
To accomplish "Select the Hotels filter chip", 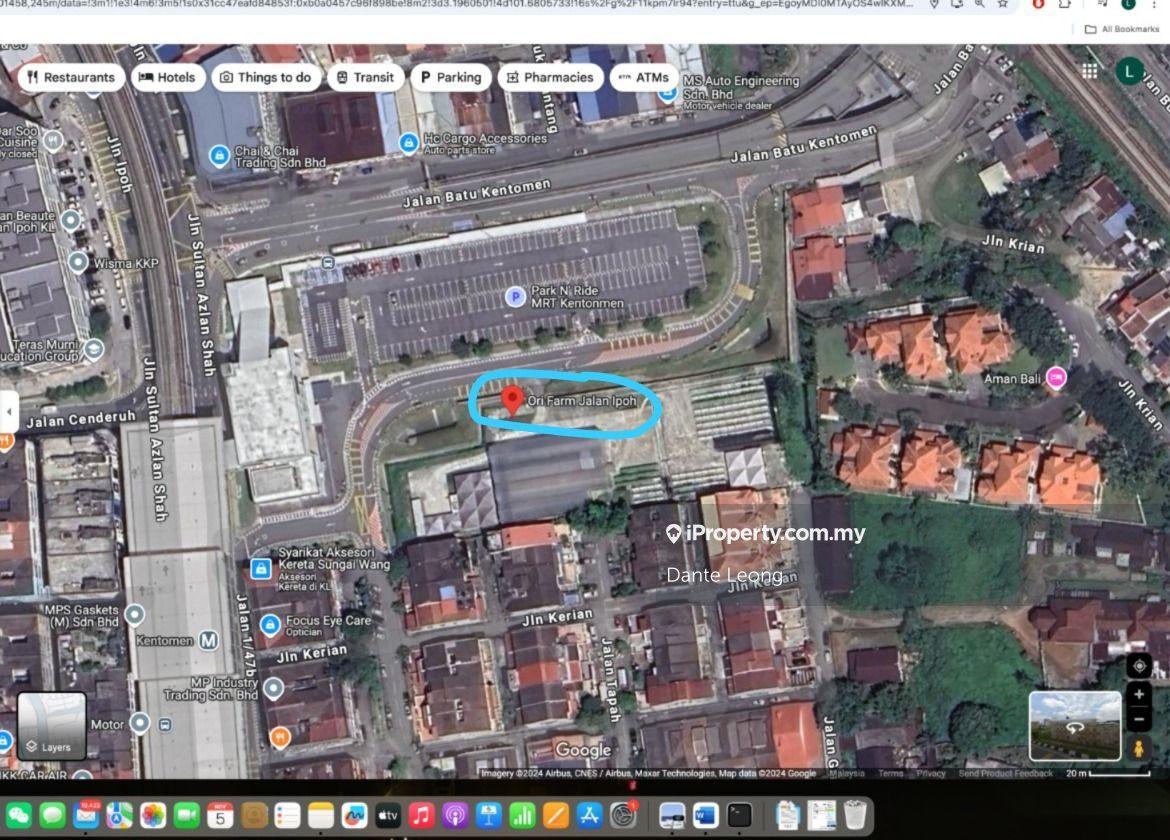I will coord(167,77).
